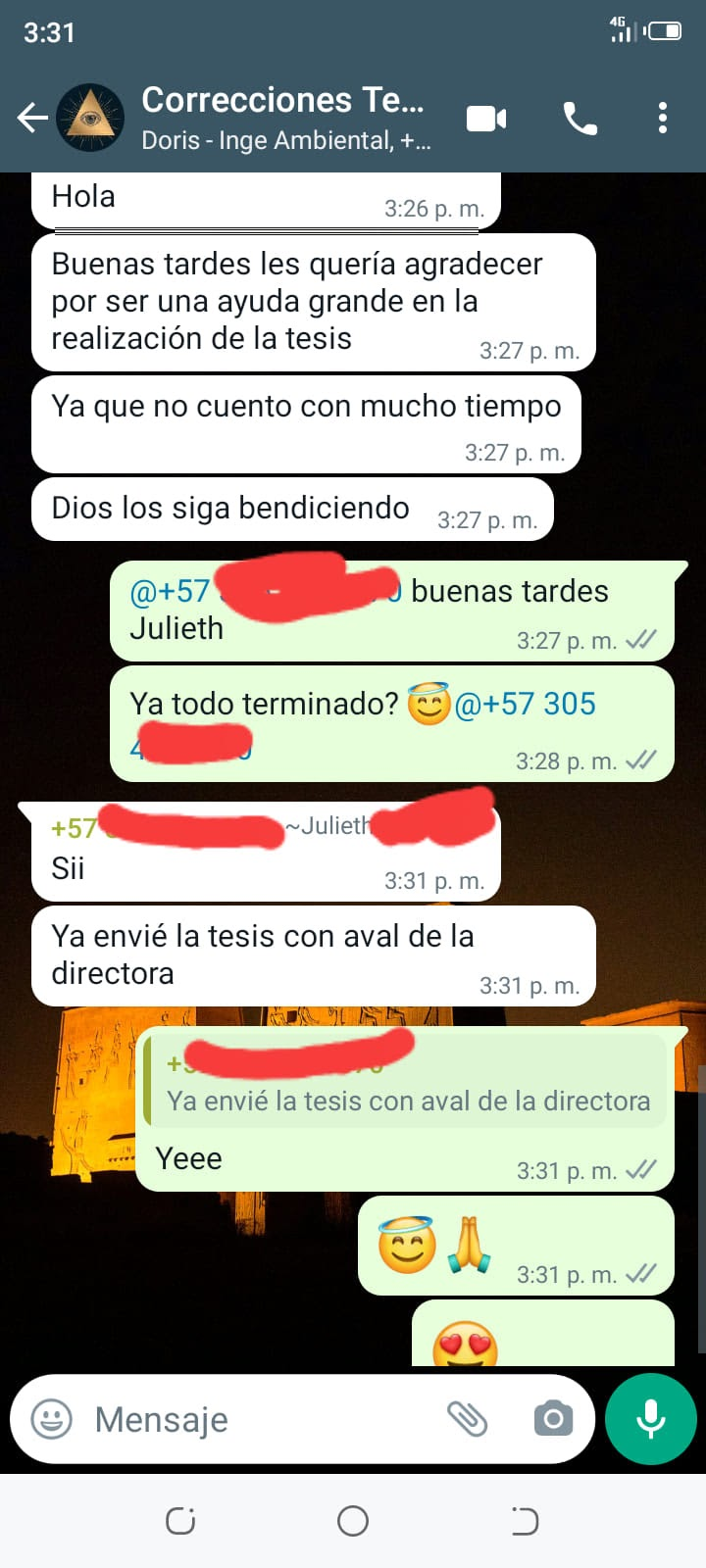706x1568 pixels.
Task: Go back to the chats list
Action: click(31, 119)
